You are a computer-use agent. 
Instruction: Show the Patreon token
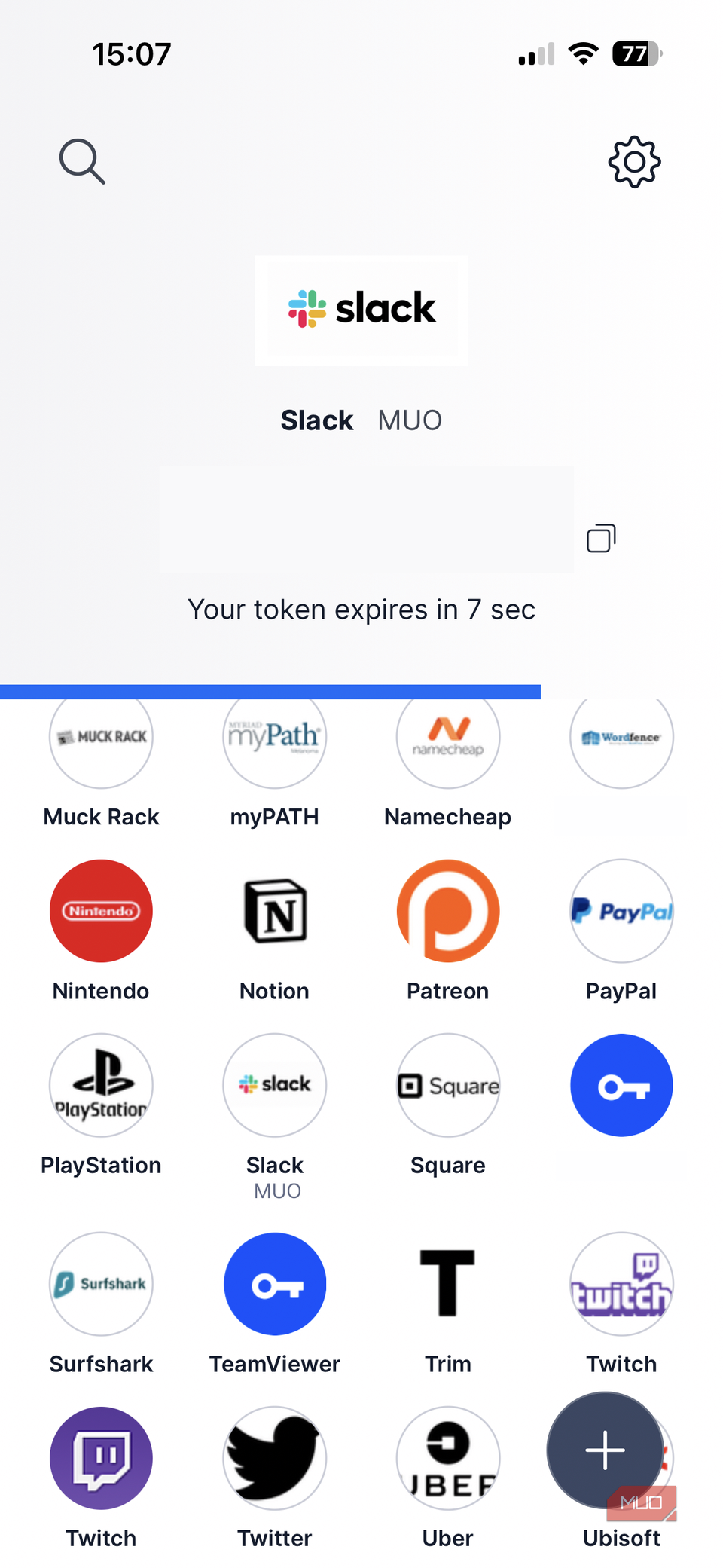(447, 911)
